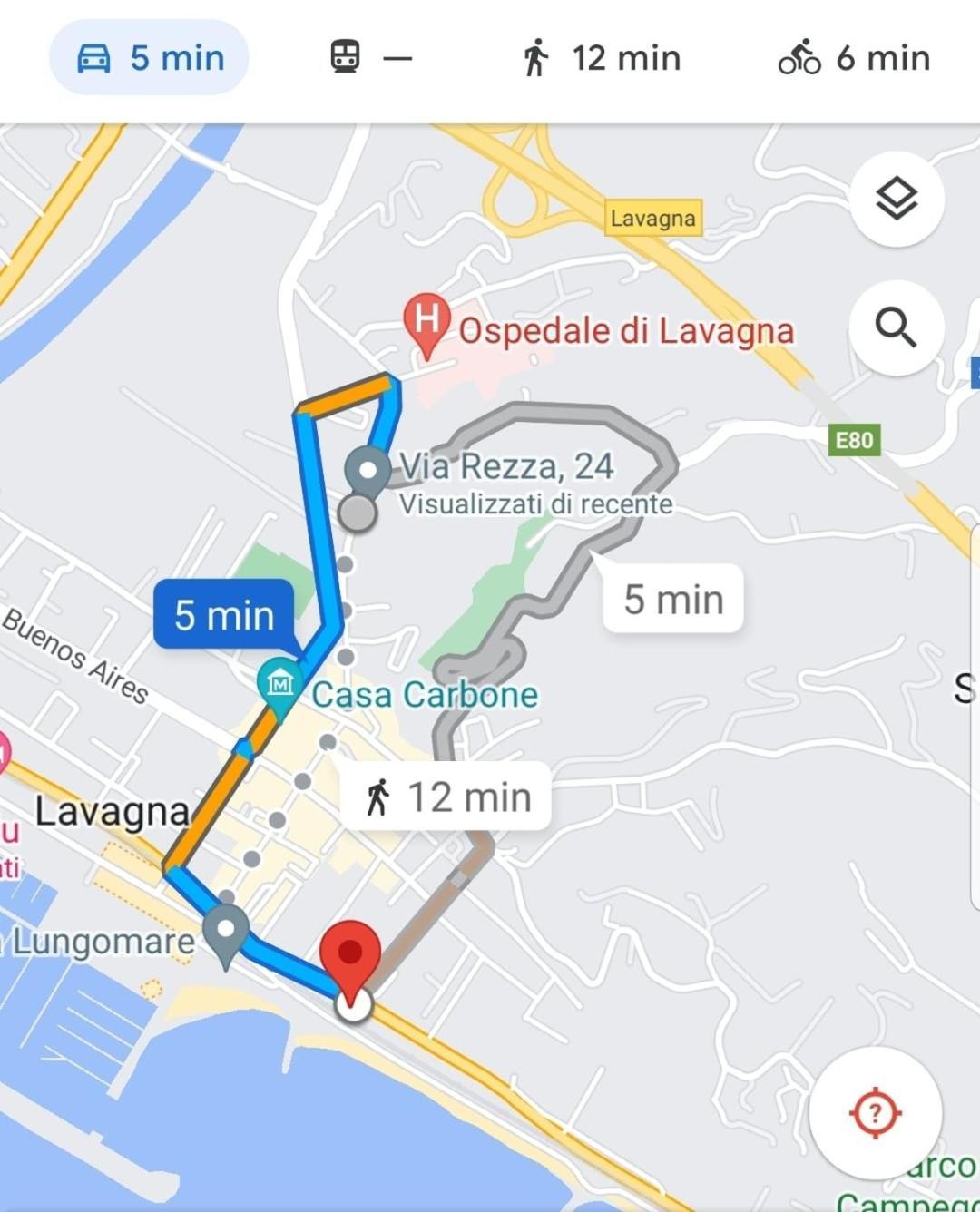Image resolution: width=980 pixels, height=1212 pixels.
Task: Tap the Lungomare waypoint pin
Action: pos(225,932)
